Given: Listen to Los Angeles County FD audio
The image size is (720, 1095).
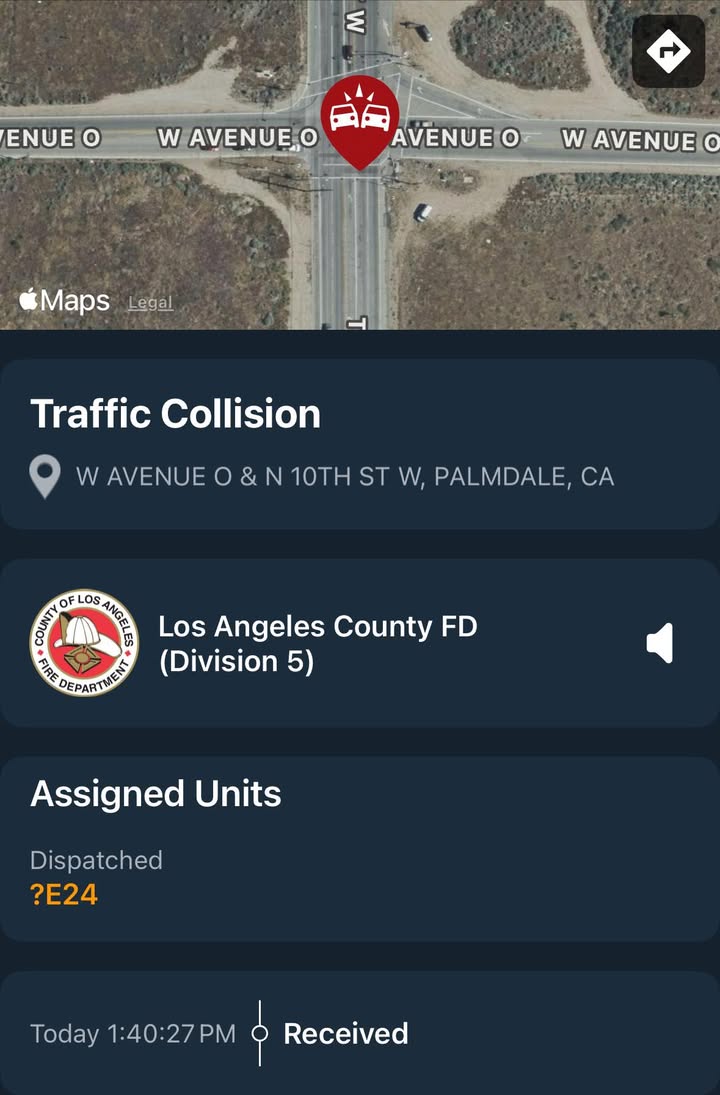Looking at the screenshot, I should [x=660, y=643].
